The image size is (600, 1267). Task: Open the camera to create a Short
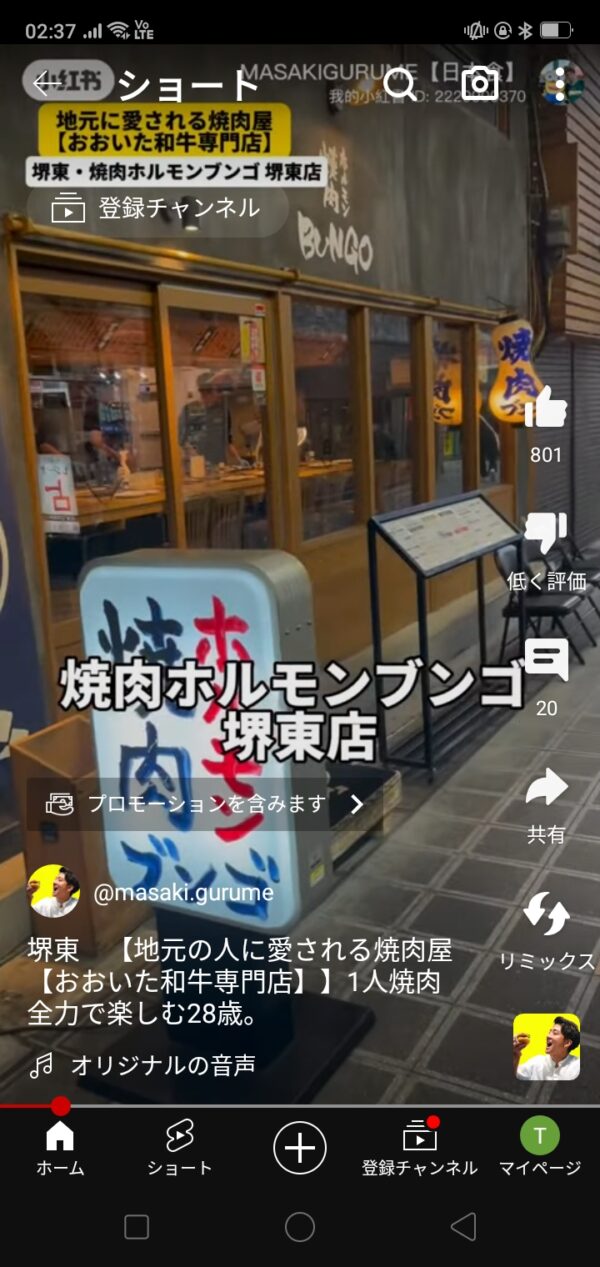pos(480,84)
